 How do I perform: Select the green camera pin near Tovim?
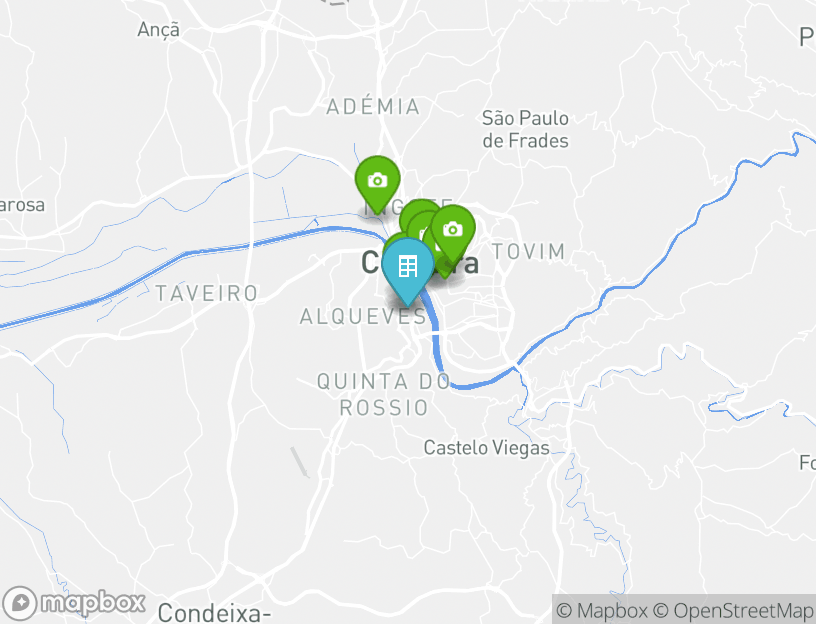click(453, 230)
